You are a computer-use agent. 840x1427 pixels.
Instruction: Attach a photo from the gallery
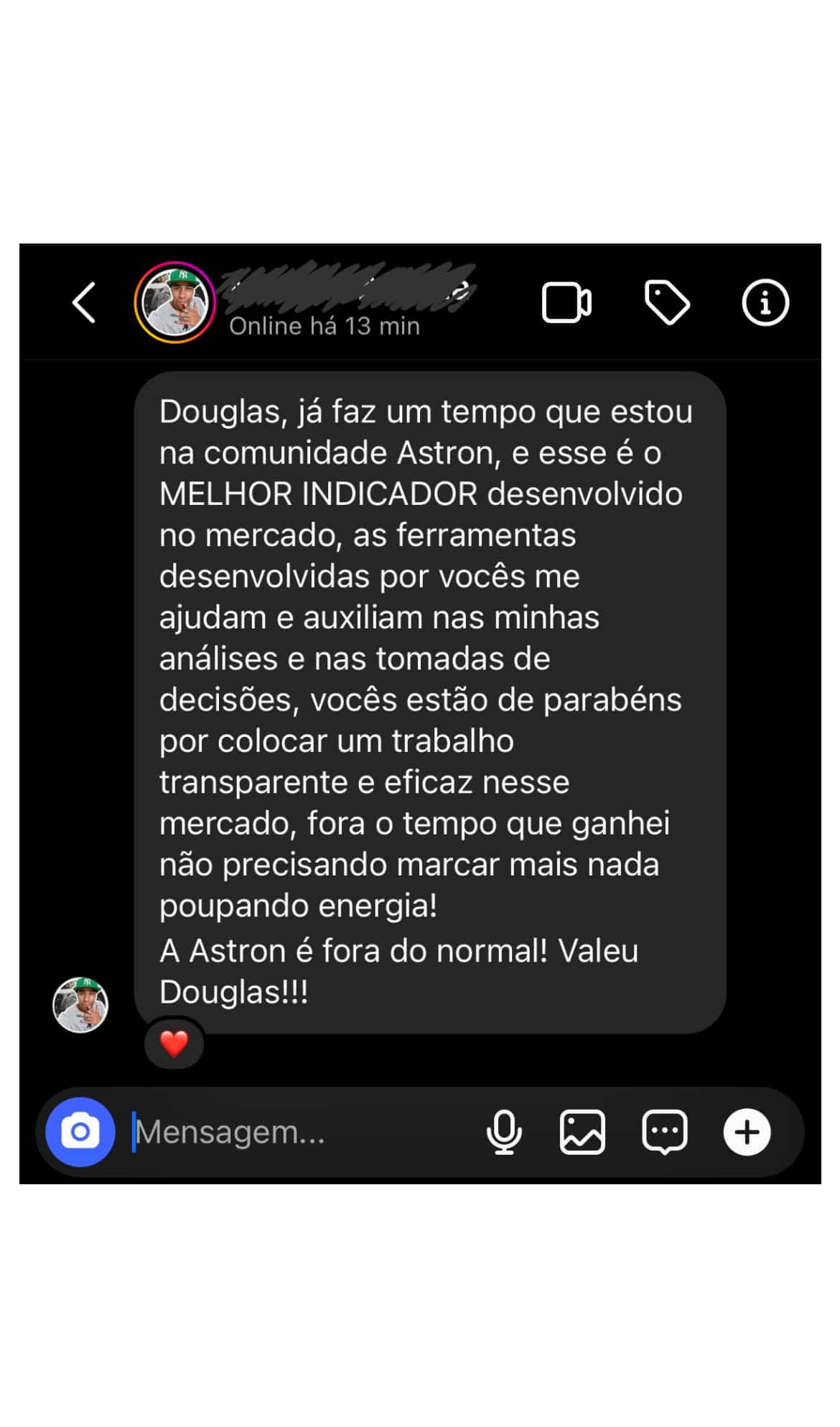(582, 1132)
